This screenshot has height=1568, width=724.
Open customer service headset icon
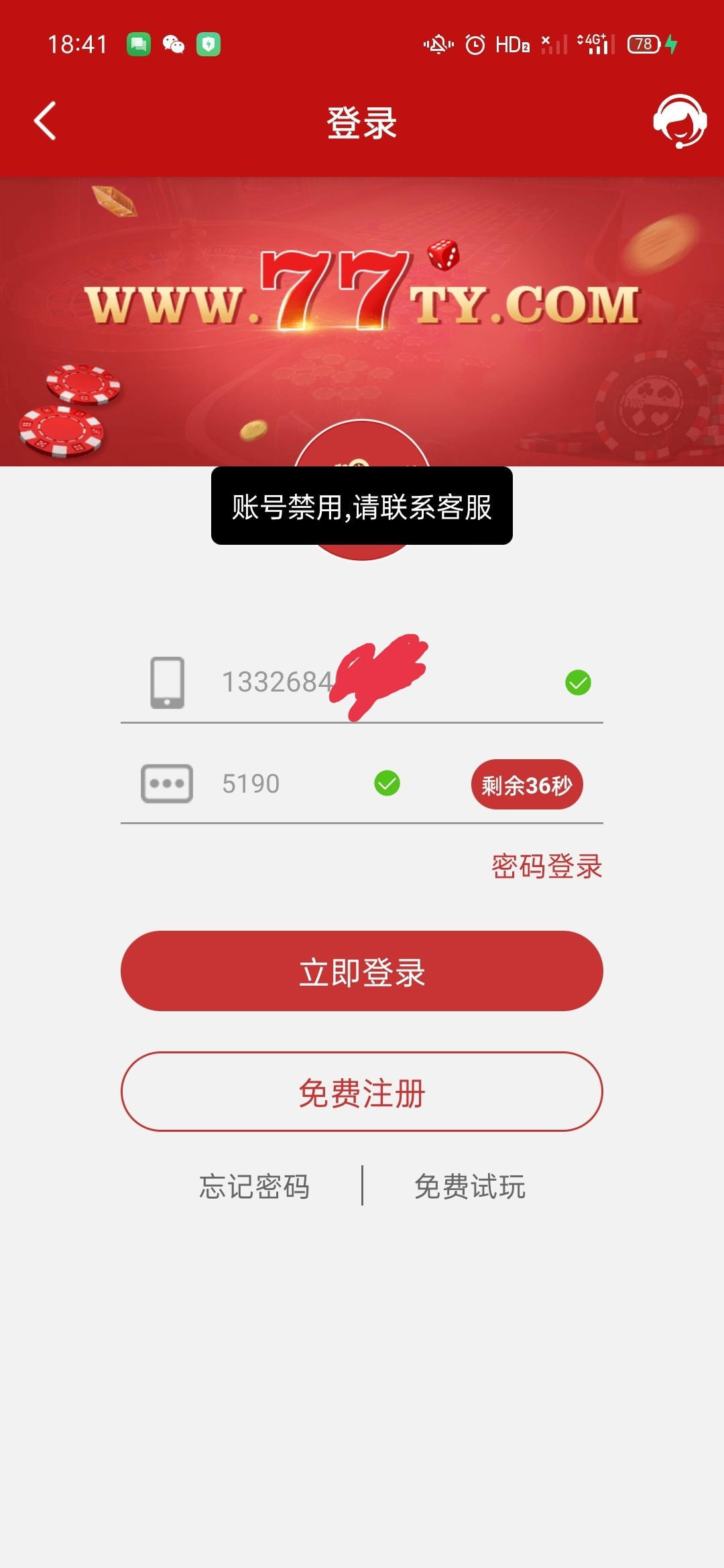click(679, 121)
